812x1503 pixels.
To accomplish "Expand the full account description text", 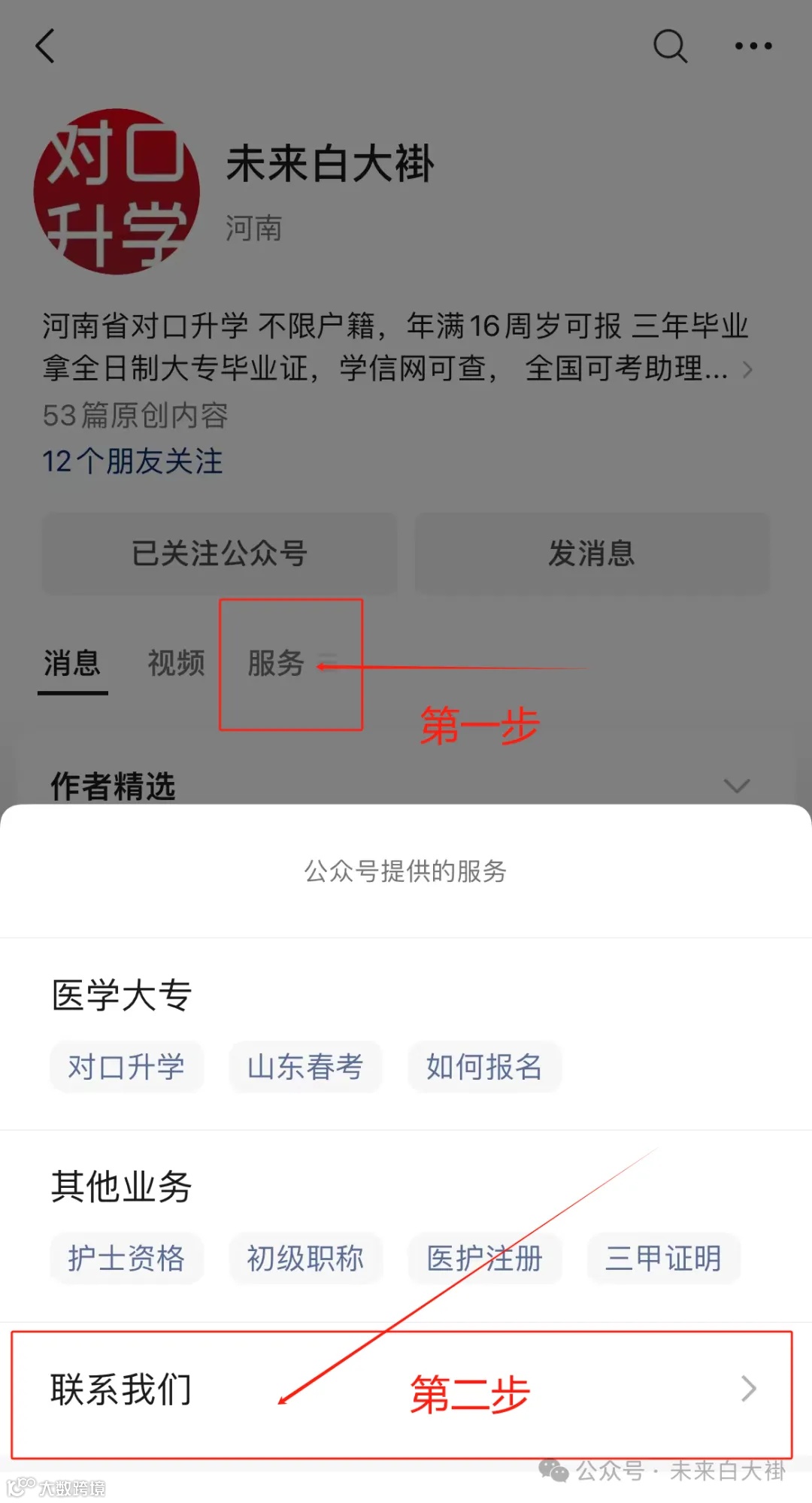I will 747,370.
